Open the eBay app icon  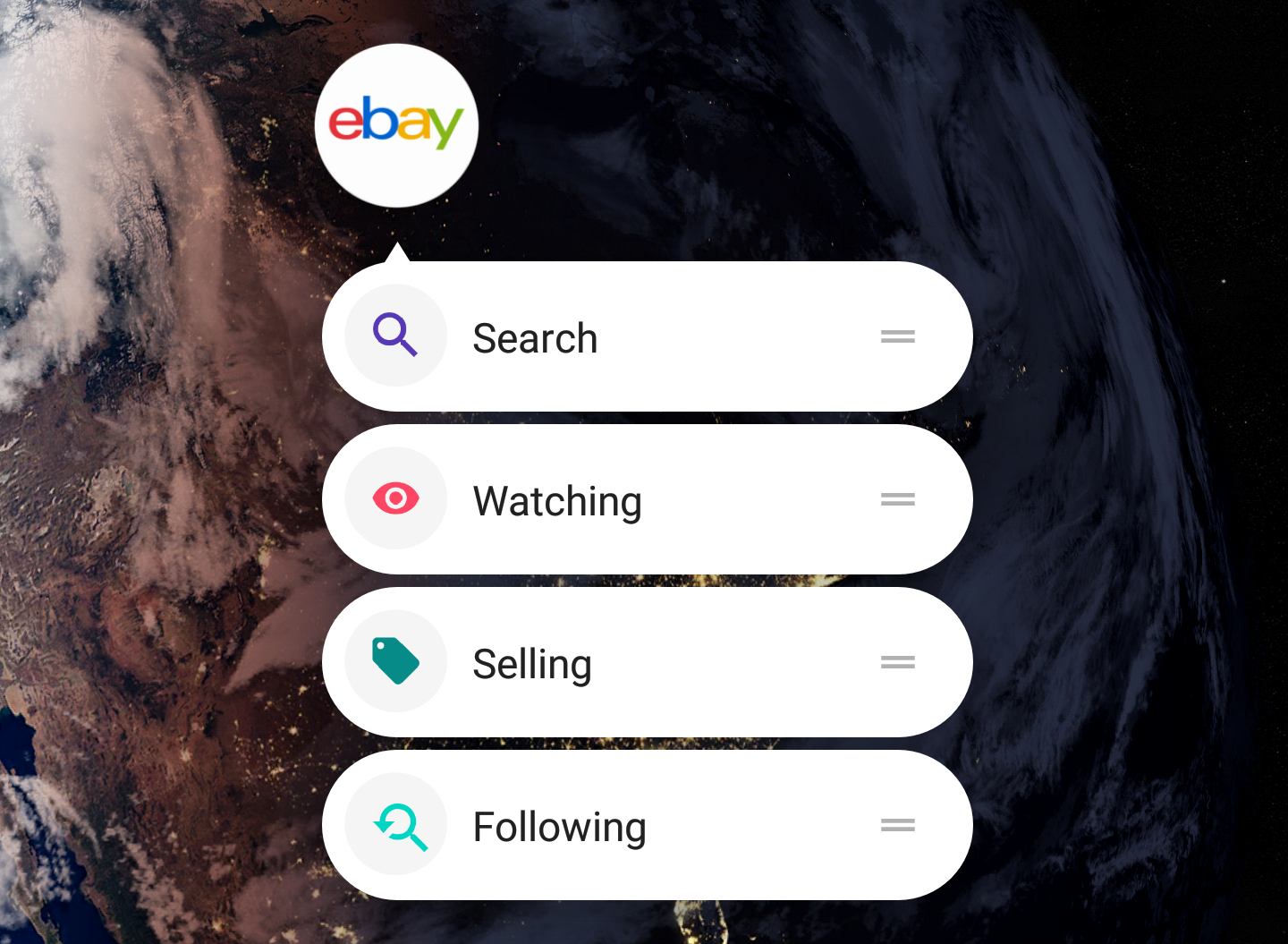396,125
